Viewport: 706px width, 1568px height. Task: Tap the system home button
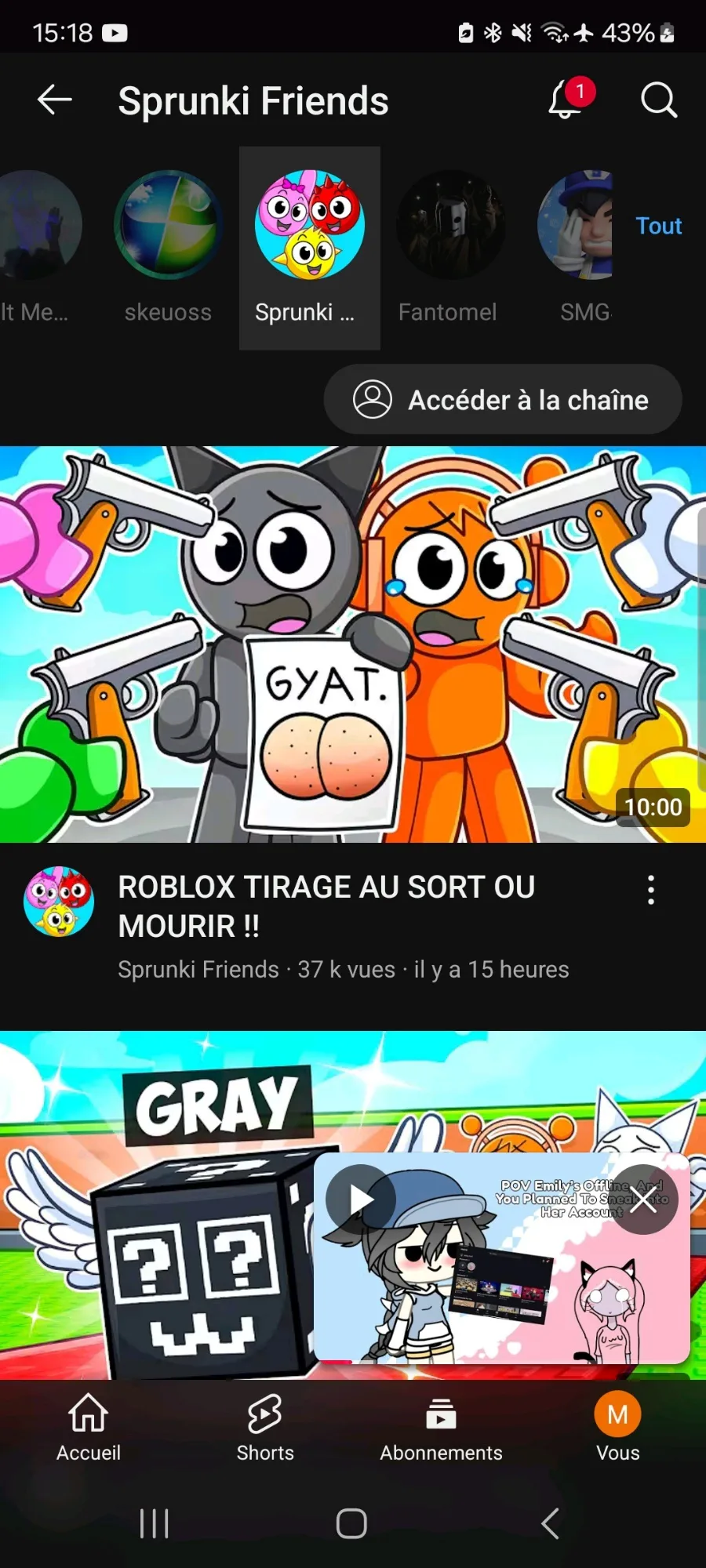pyautogui.click(x=351, y=1523)
